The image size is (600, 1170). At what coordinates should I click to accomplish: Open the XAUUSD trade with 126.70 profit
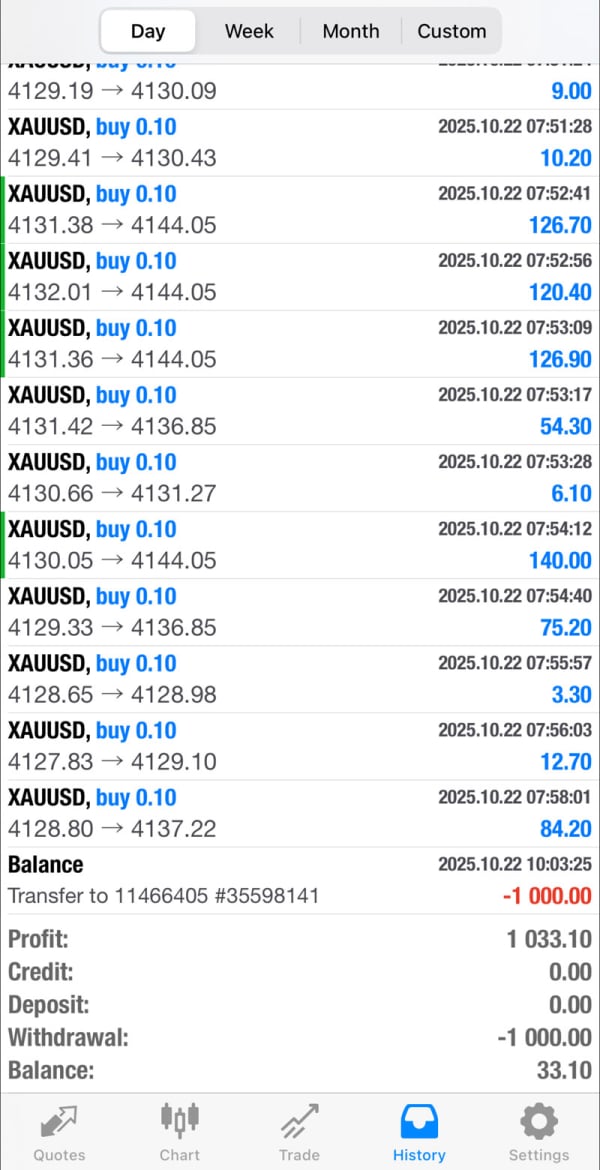point(300,210)
